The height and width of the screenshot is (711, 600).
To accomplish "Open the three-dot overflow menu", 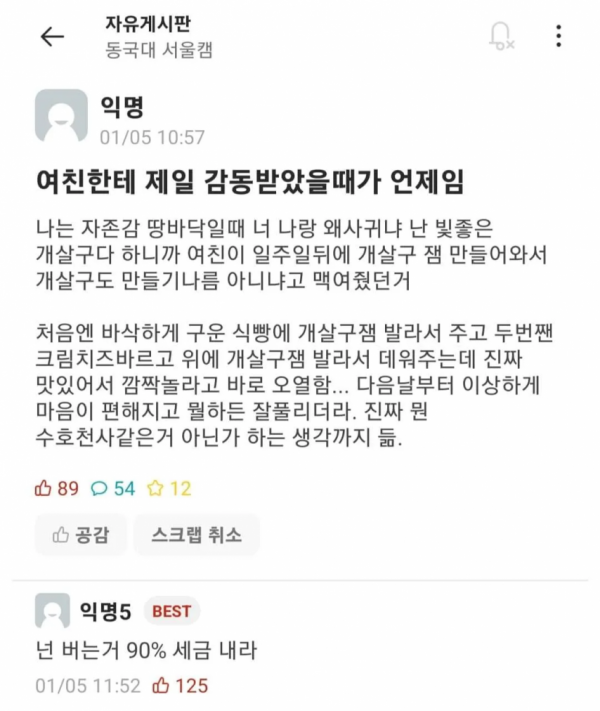I will coord(557,36).
